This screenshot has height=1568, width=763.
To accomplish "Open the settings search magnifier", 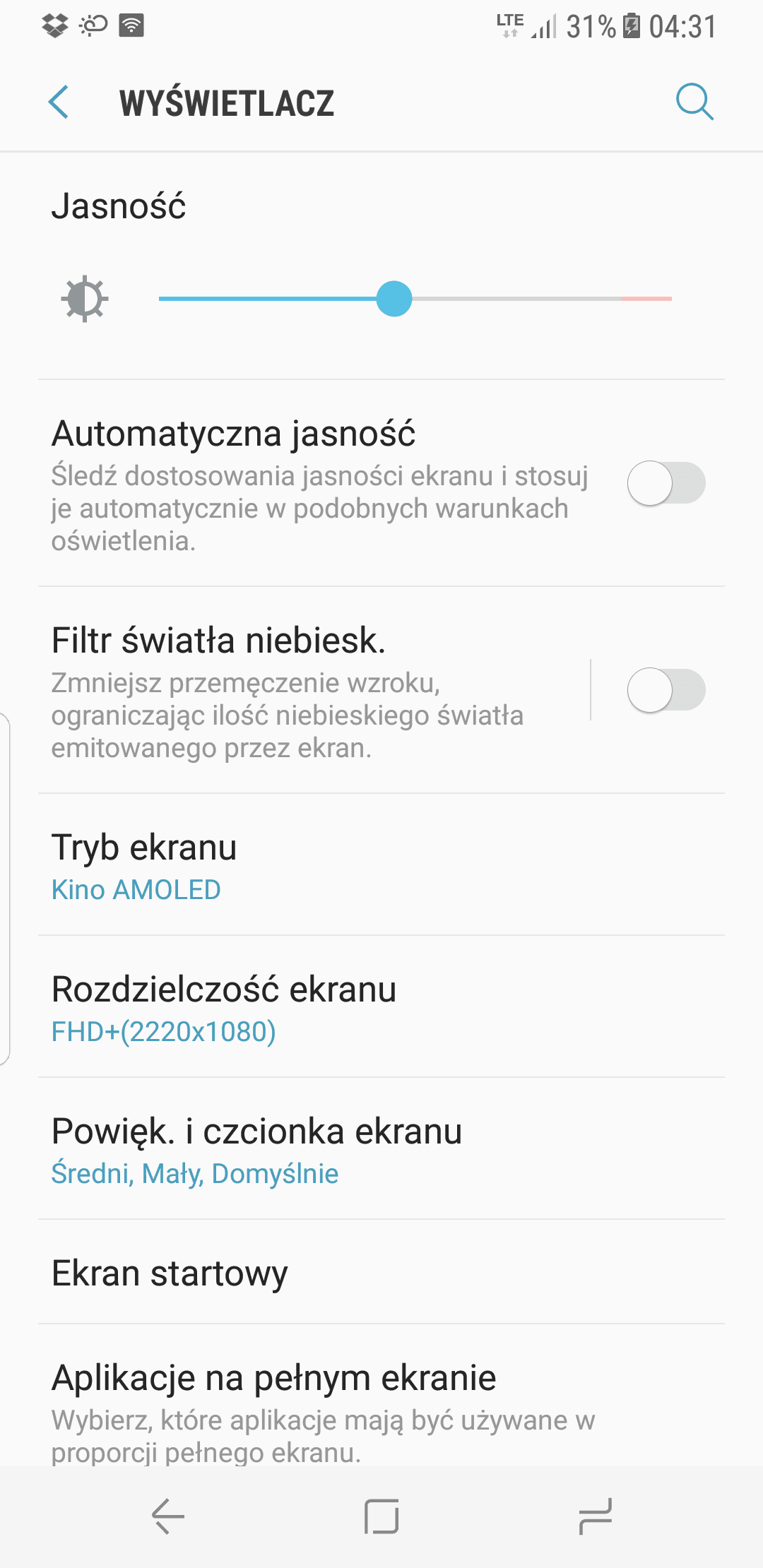I will pyautogui.click(x=694, y=102).
